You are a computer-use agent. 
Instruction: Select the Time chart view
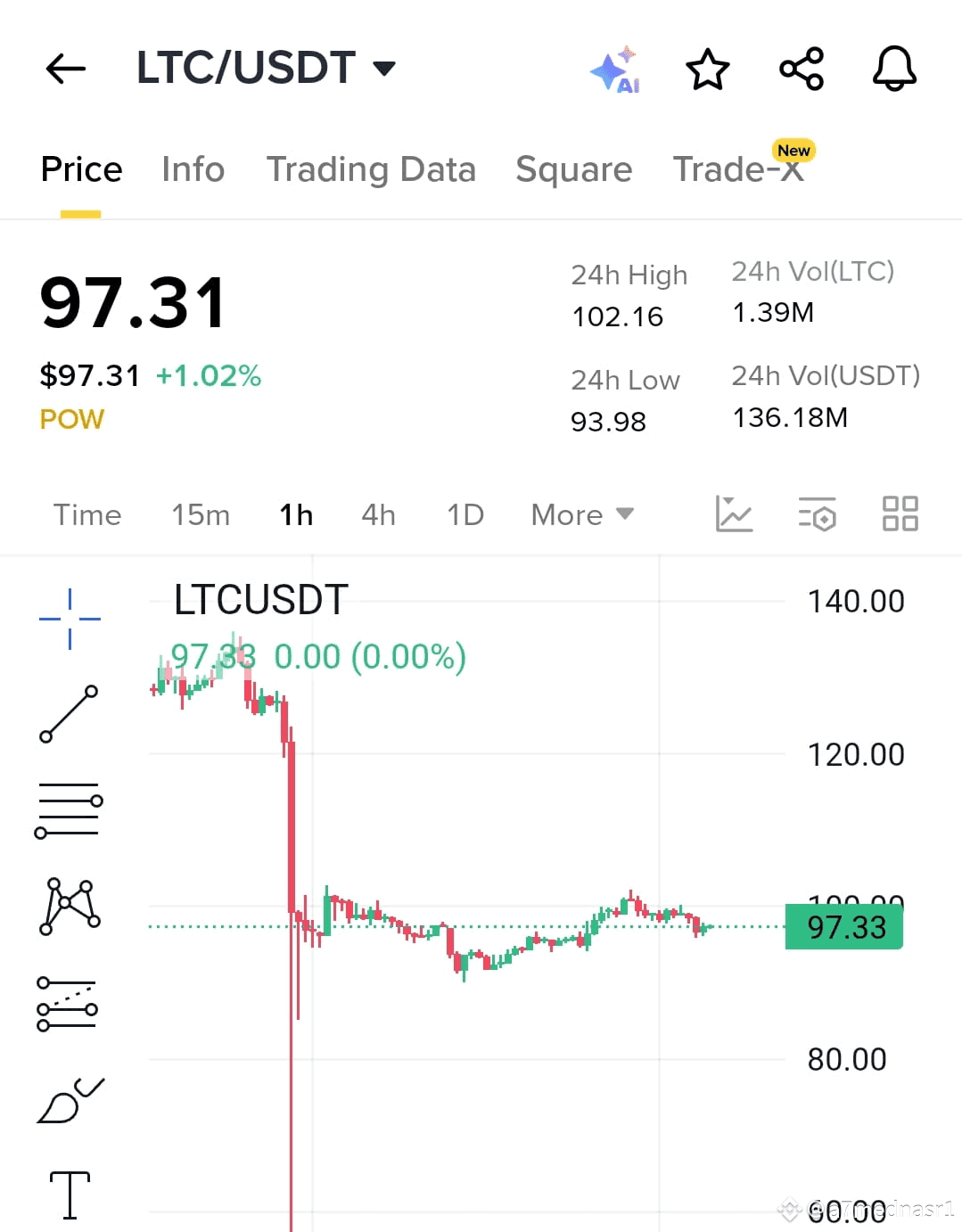click(x=87, y=514)
